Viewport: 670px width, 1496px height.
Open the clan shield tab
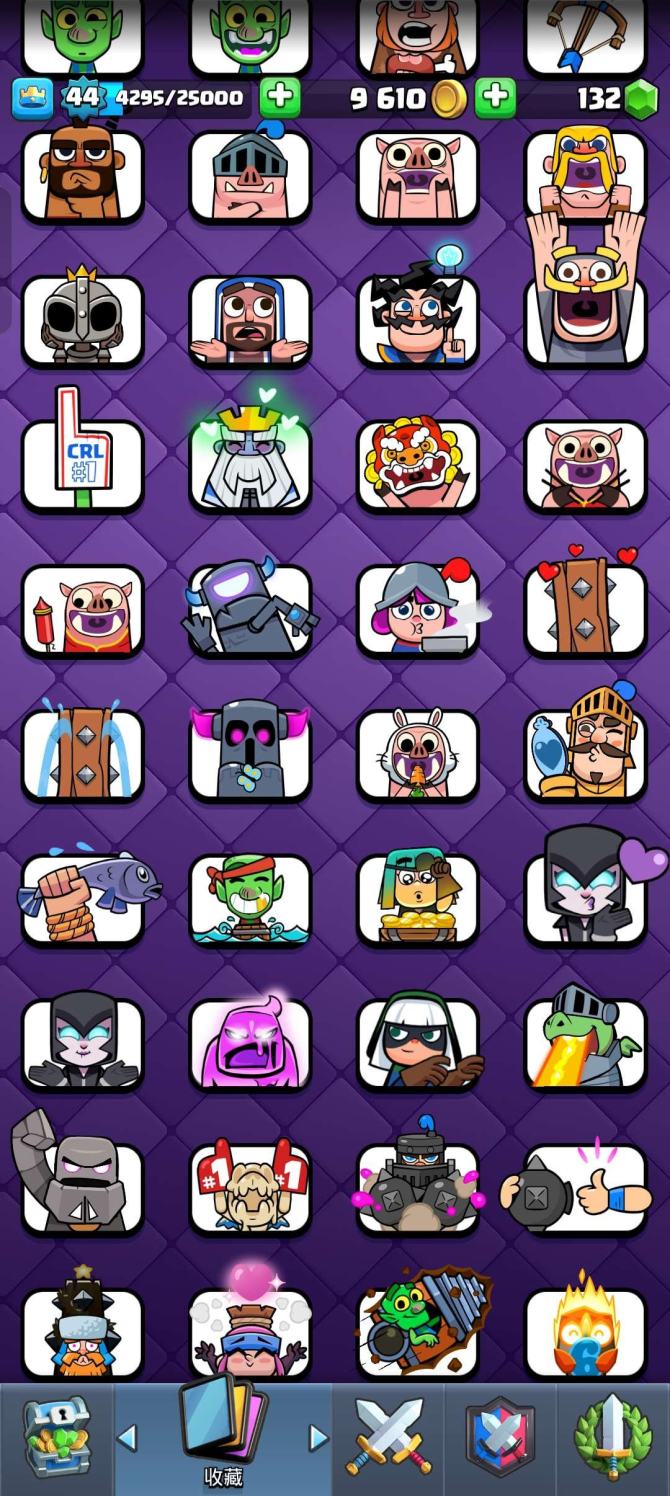click(x=502, y=1438)
